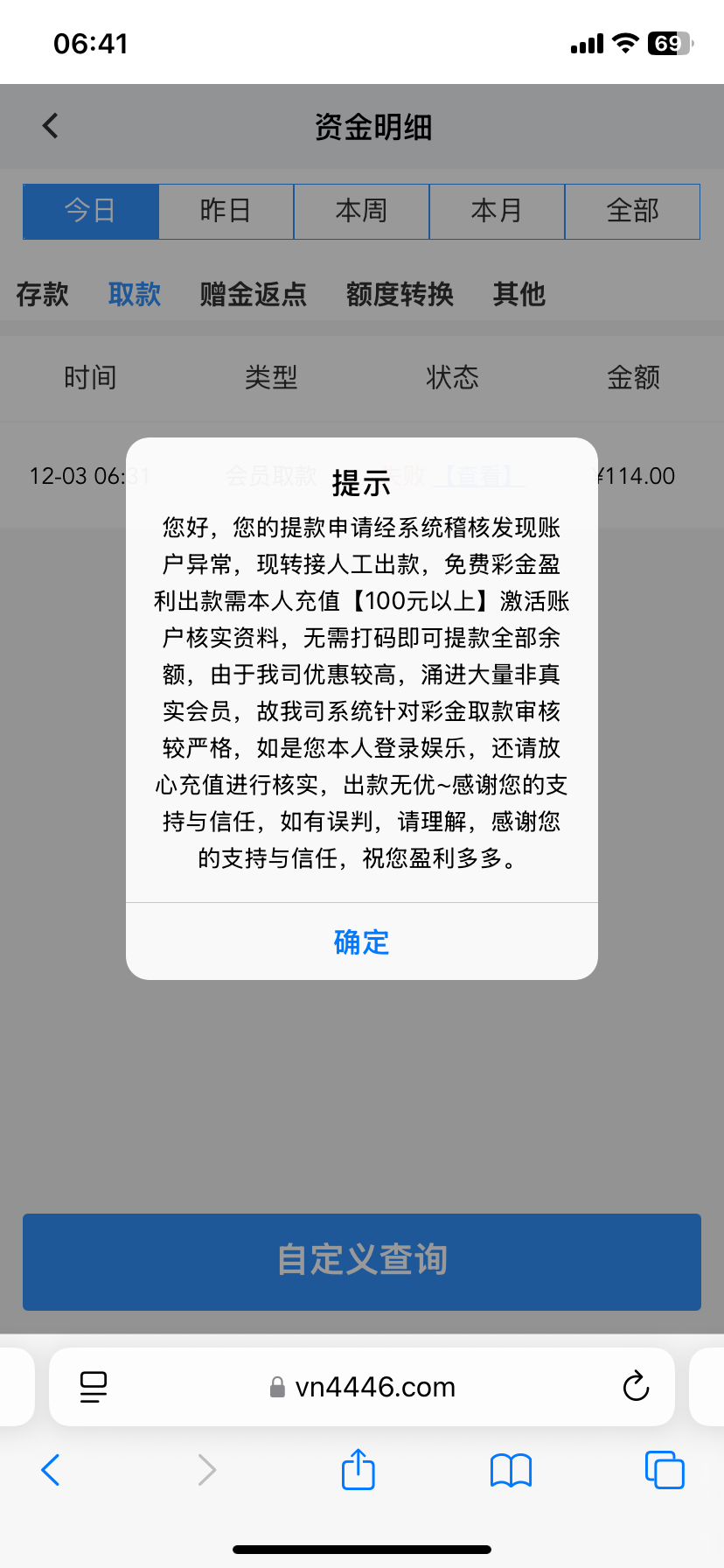
Task: Reload the vn4446.com page
Action: 635,1387
